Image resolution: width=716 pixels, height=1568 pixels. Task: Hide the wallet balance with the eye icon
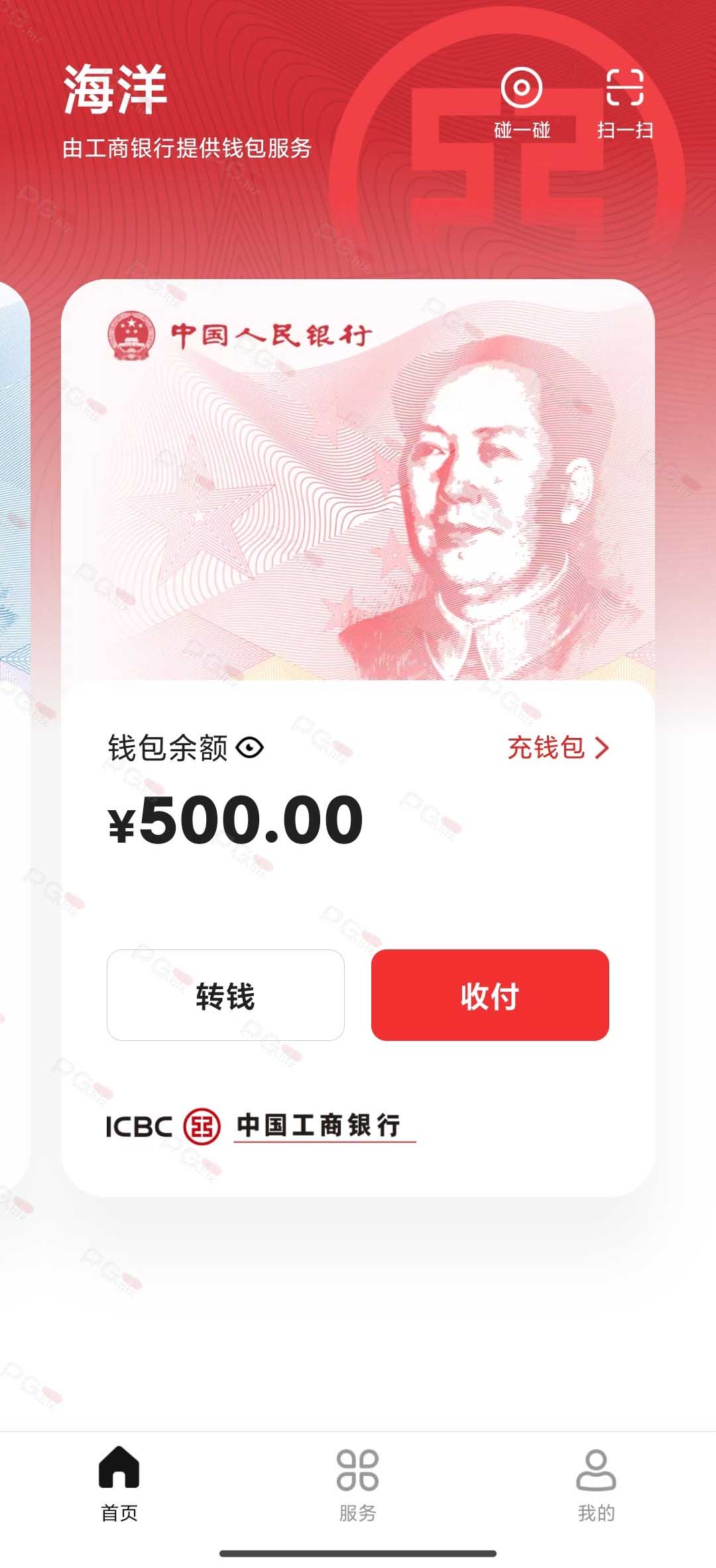coord(250,748)
